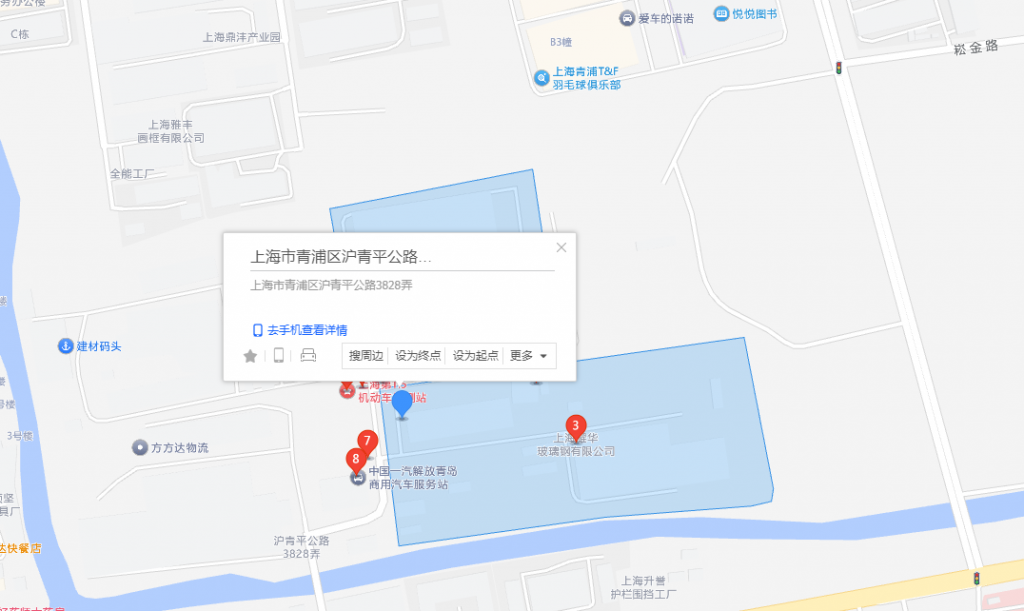
Task: Send location to phone icon
Action: coord(279,356)
